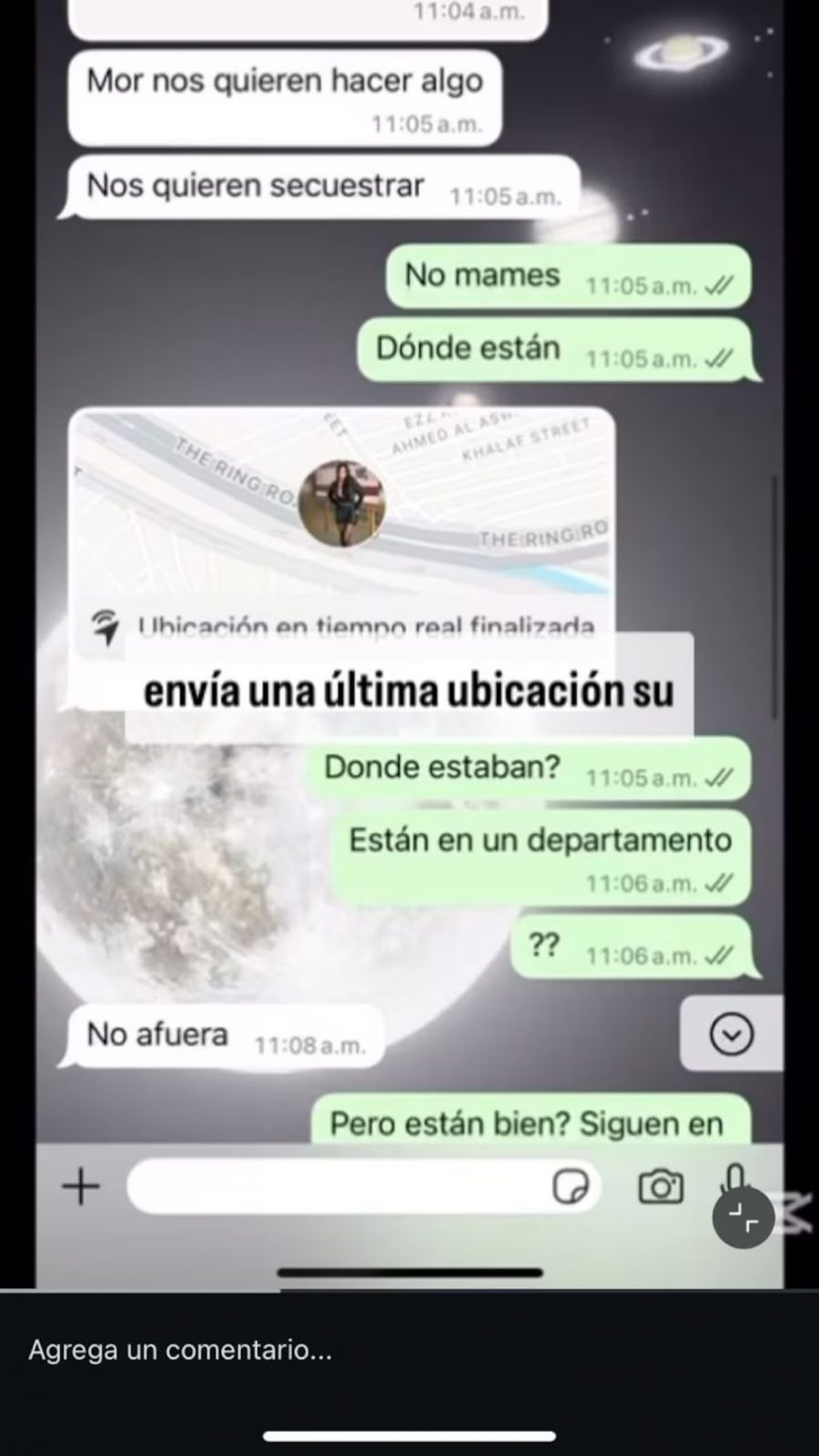The height and width of the screenshot is (1456, 819).
Task: Open the attachment menu with the plus icon
Action: [81, 1186]
